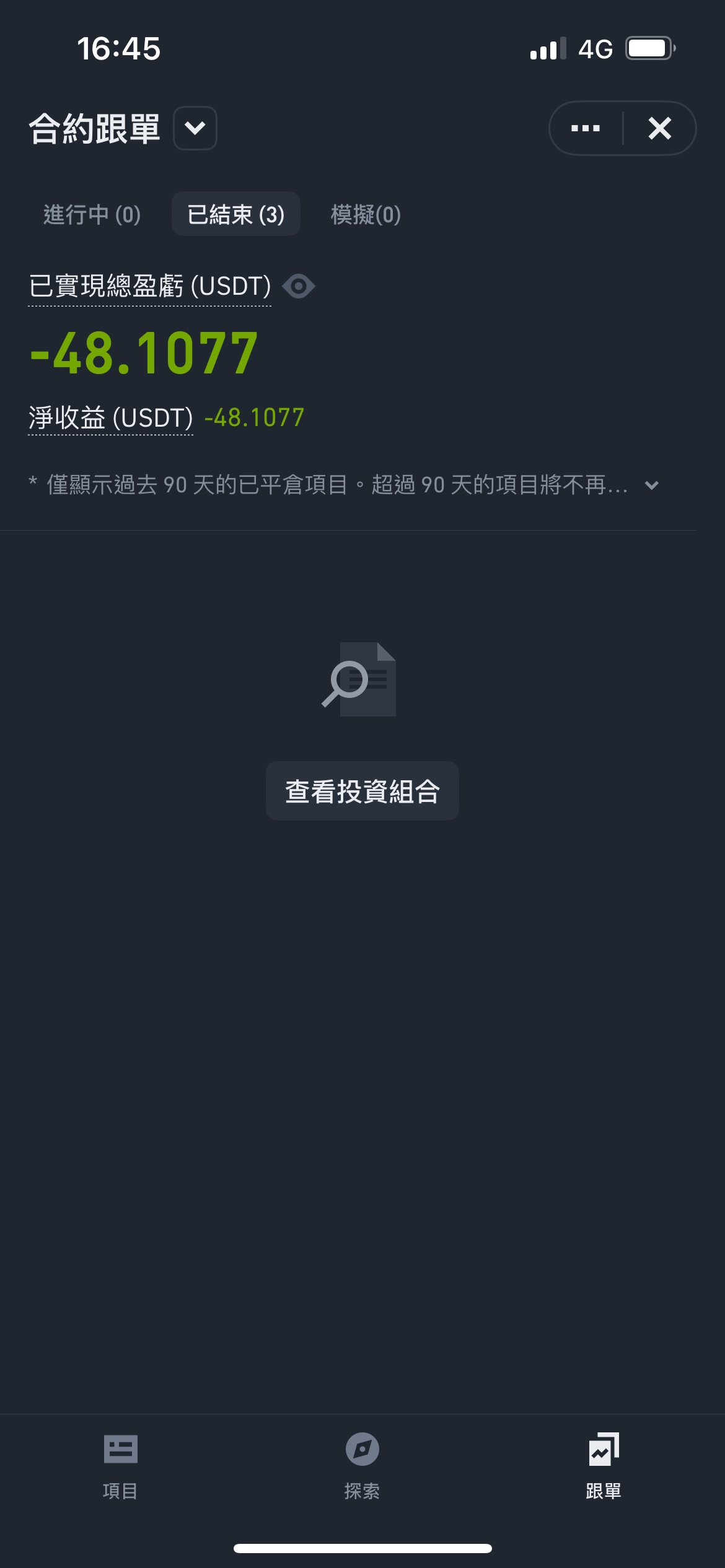Viewport: 725px width, 1568px height.
Task: Hide balance with the eye icon
Action: coord(299,286)
